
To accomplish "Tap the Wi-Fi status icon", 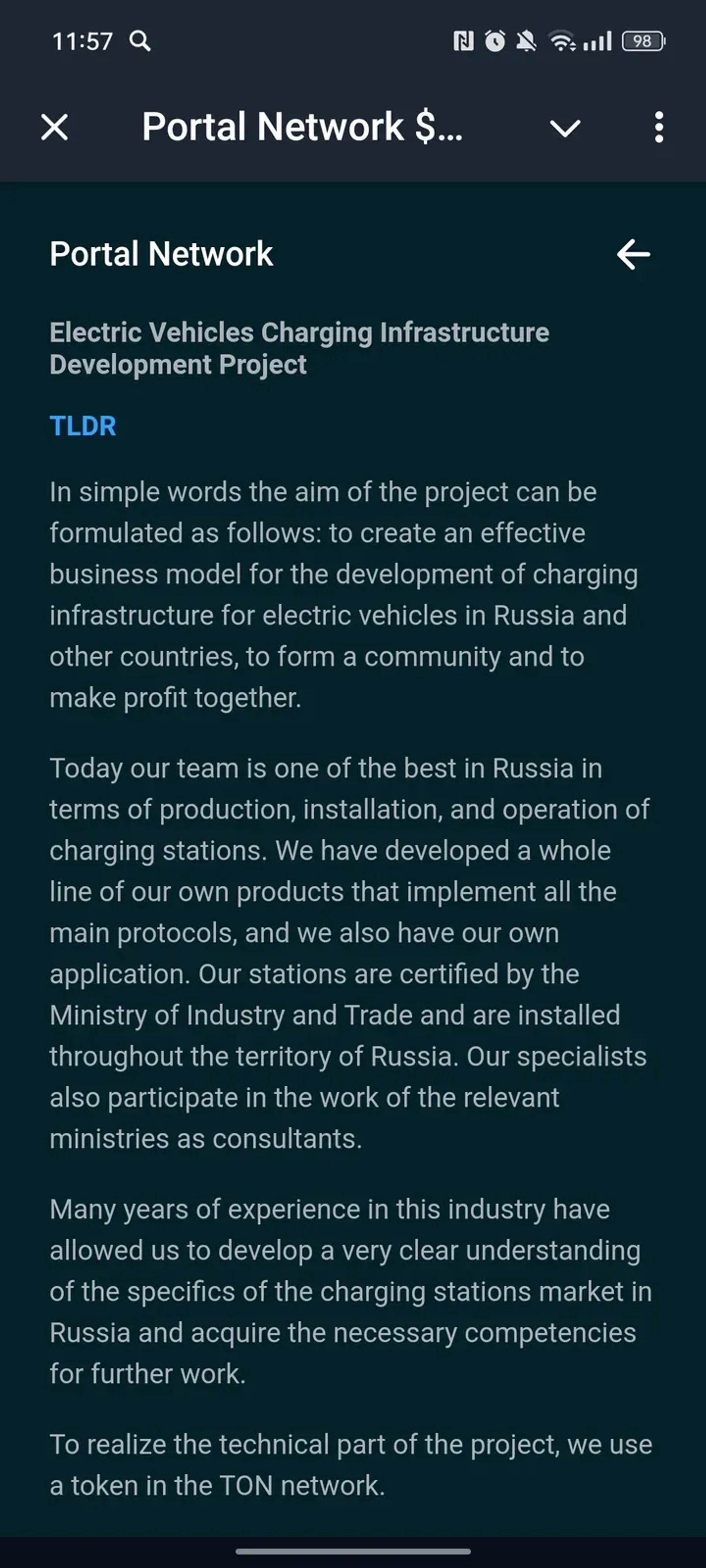I will (x=561, y=40).
